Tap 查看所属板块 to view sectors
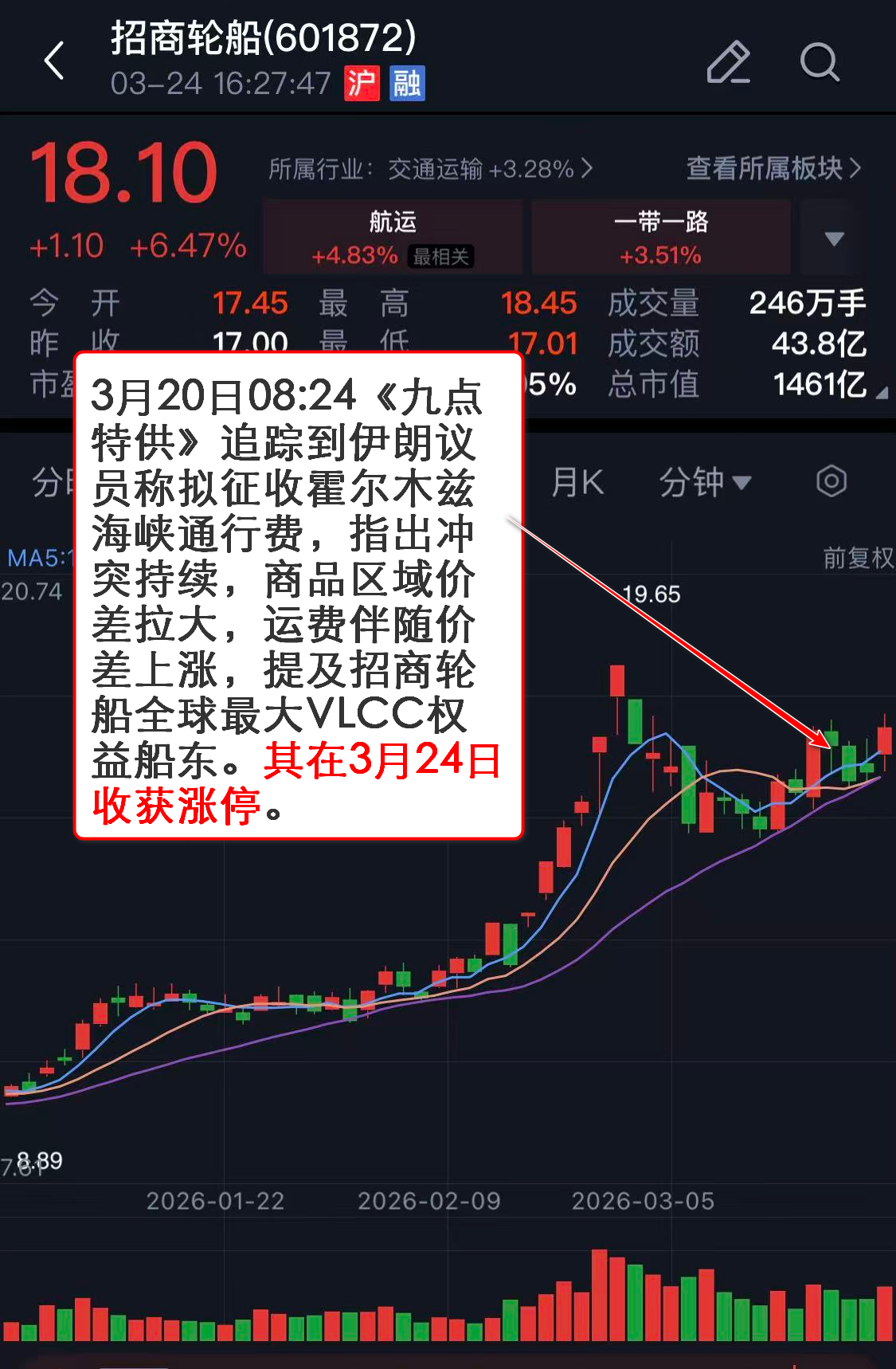This screenshot has width=896, height=1369. 773,168
